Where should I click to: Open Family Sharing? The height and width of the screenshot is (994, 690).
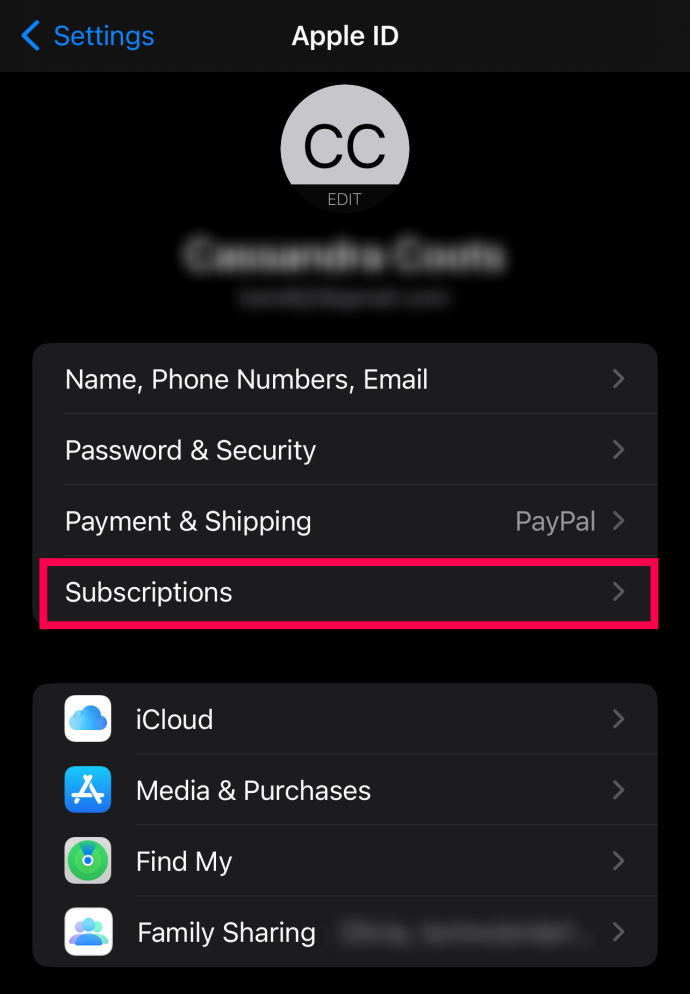coord(345,932)
